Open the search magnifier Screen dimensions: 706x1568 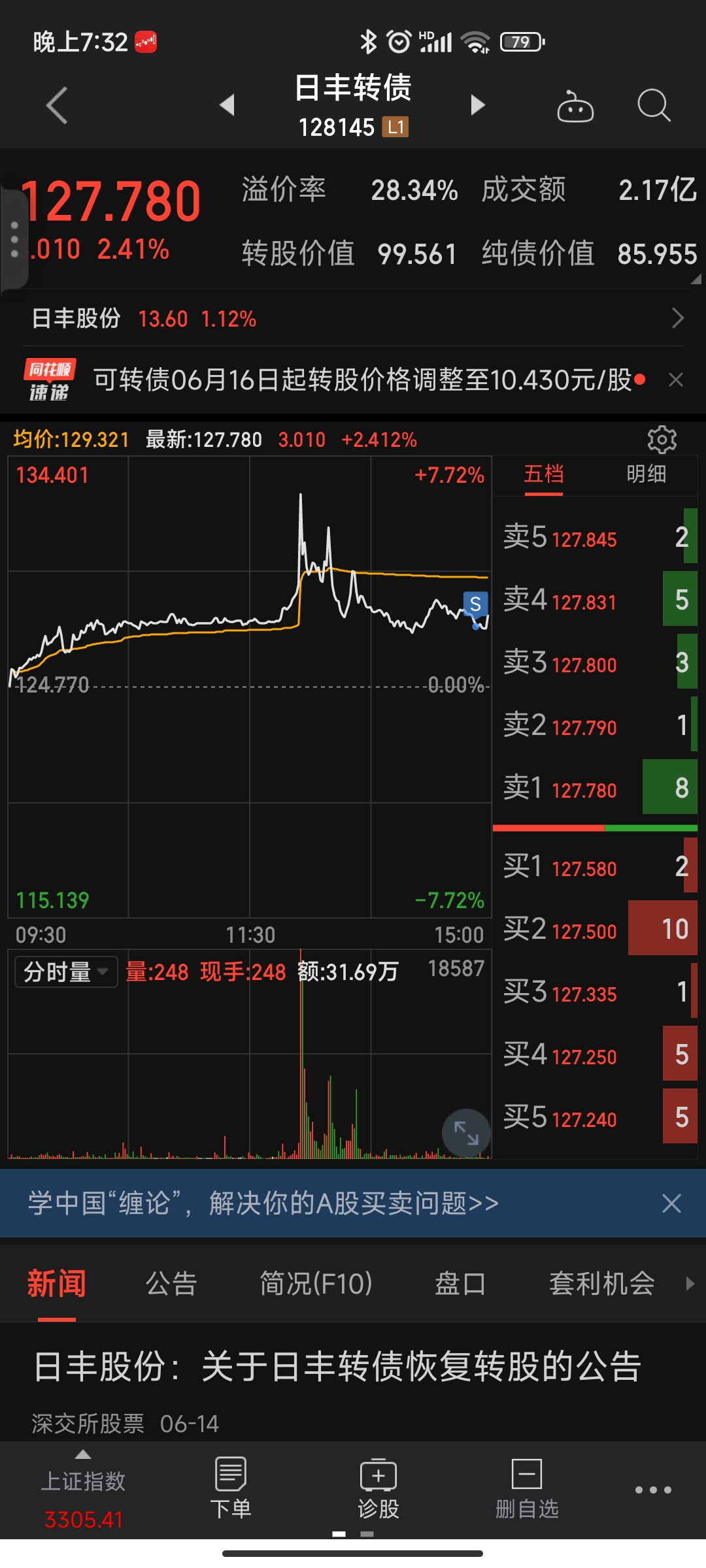pos(653,105)
